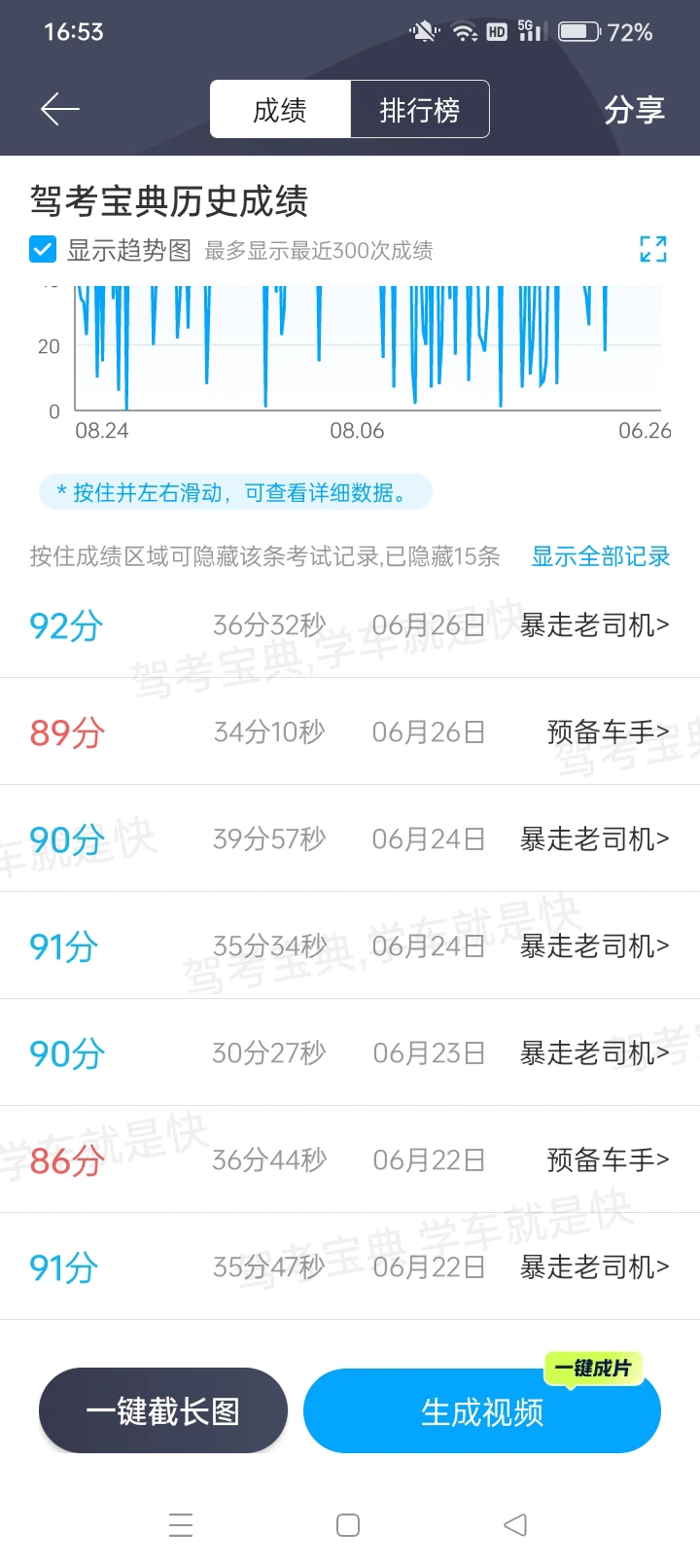Open recent apps from navigation bar
Screen dimensions: 700x1568
tap(181, 1524)
